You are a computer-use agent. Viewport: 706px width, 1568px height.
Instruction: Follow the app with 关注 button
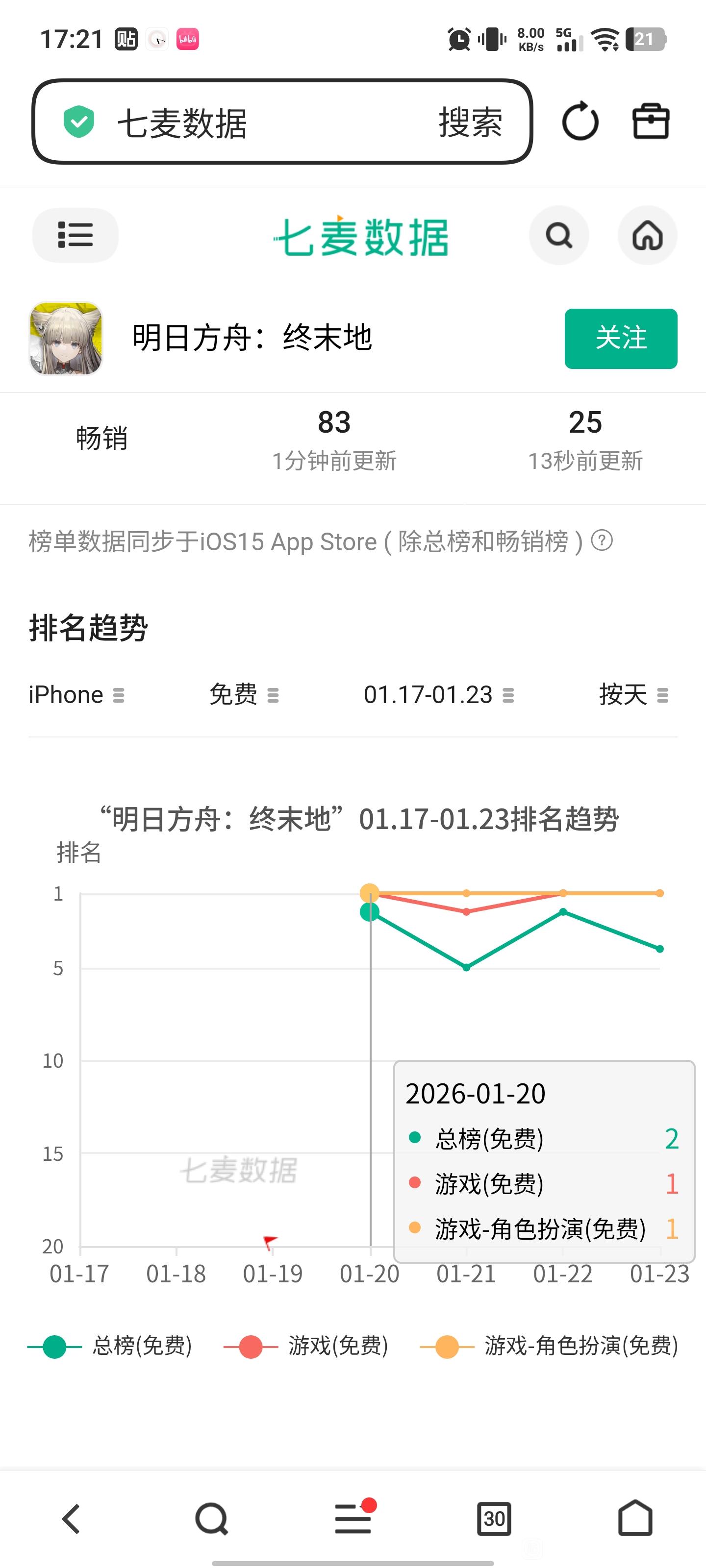pos(620,339)
